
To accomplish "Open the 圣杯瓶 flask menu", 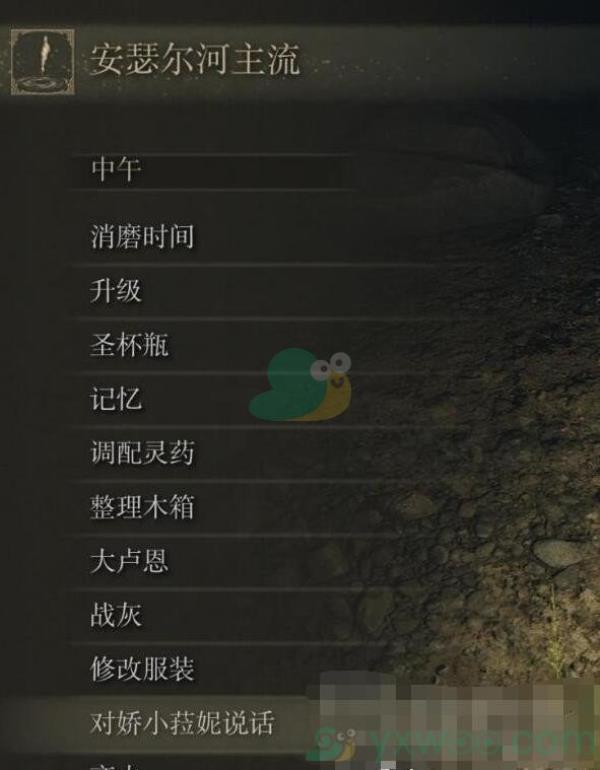I will click(129, 345).
